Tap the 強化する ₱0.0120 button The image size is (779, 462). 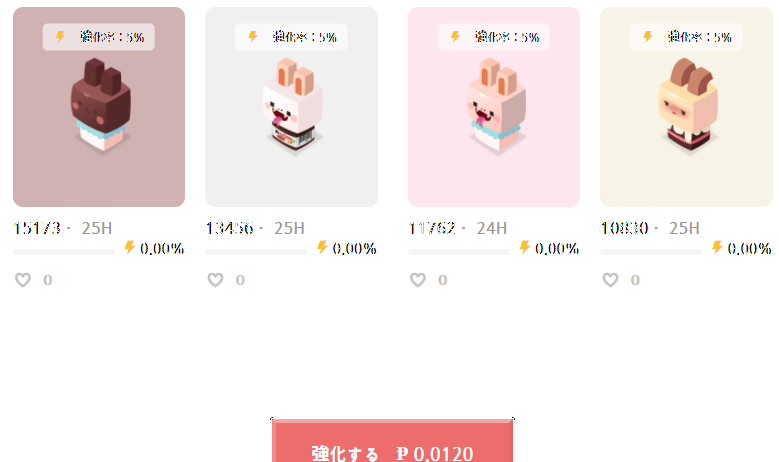point(392,444)
